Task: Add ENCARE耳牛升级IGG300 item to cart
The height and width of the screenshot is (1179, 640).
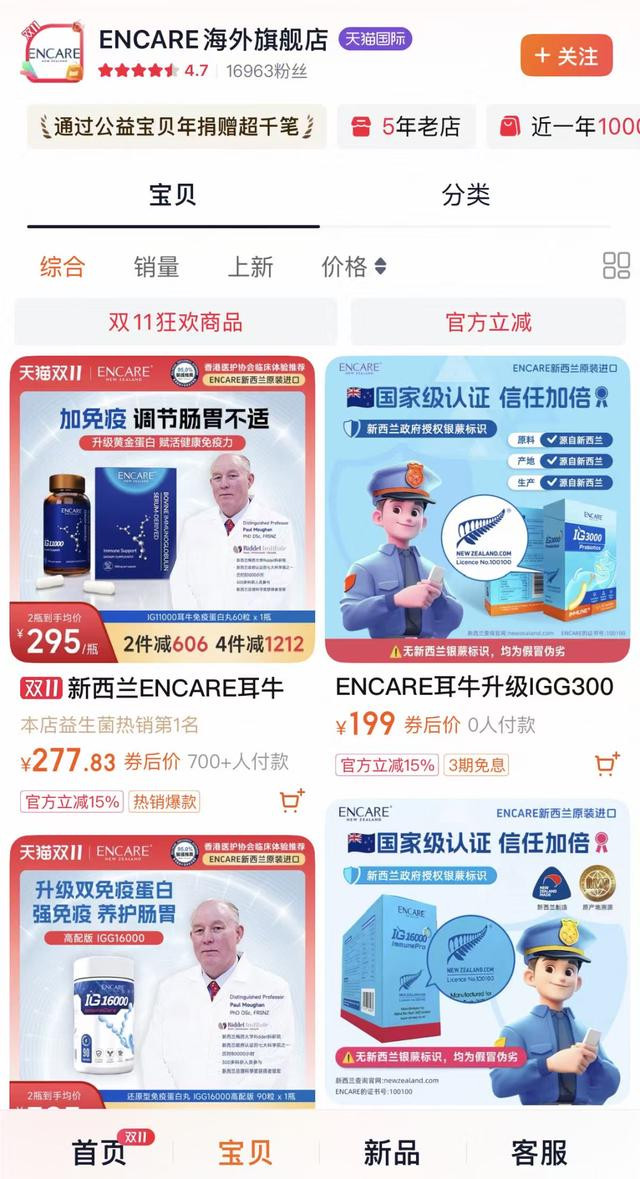Action: (x=606, y=765)
